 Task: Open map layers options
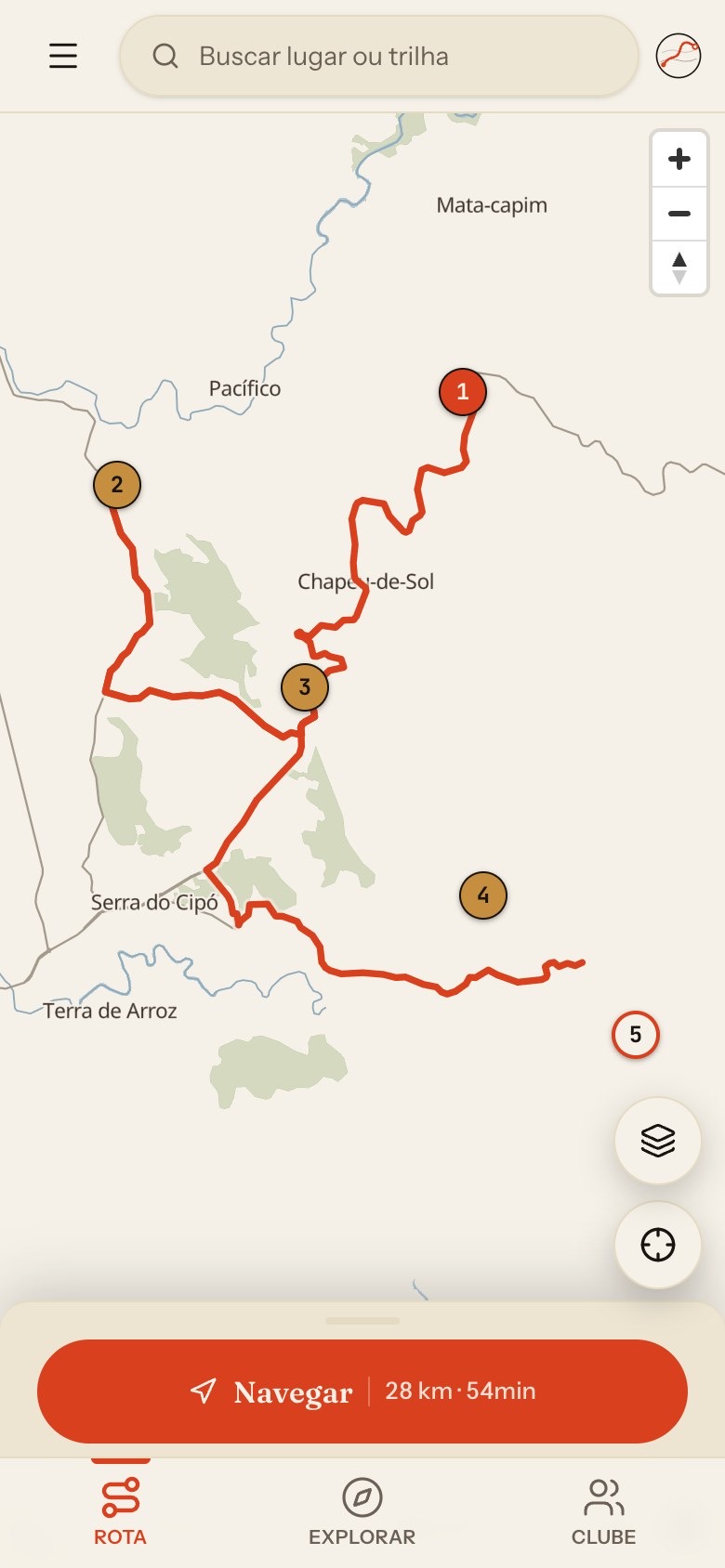[658, 1141]
